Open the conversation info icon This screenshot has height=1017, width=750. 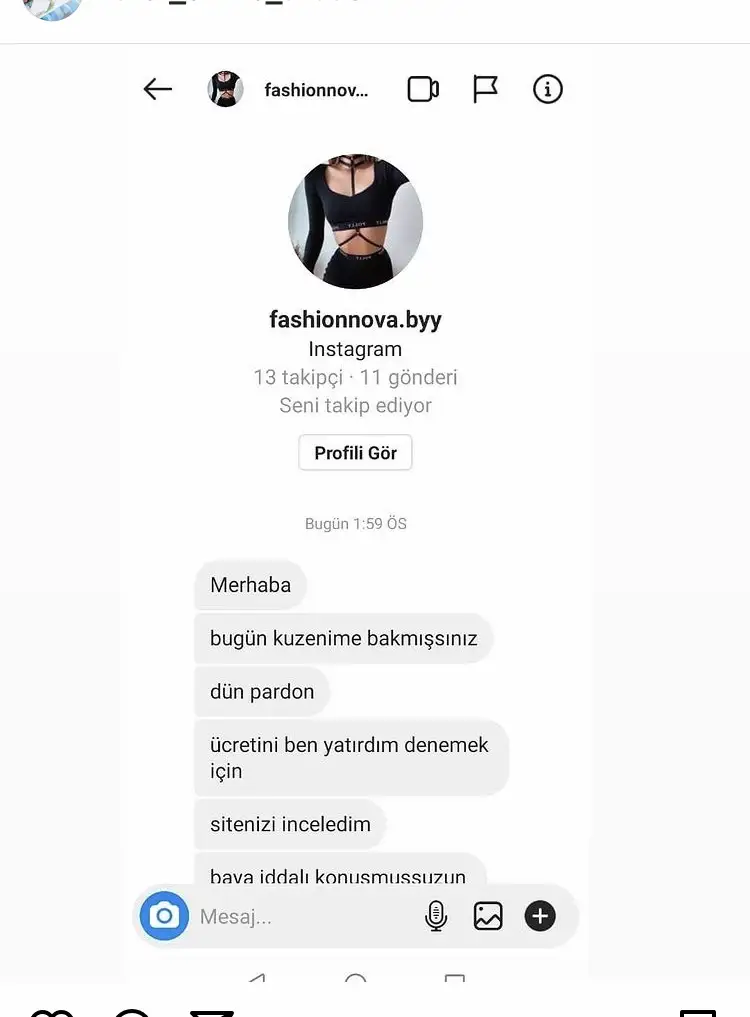(547, 89)
